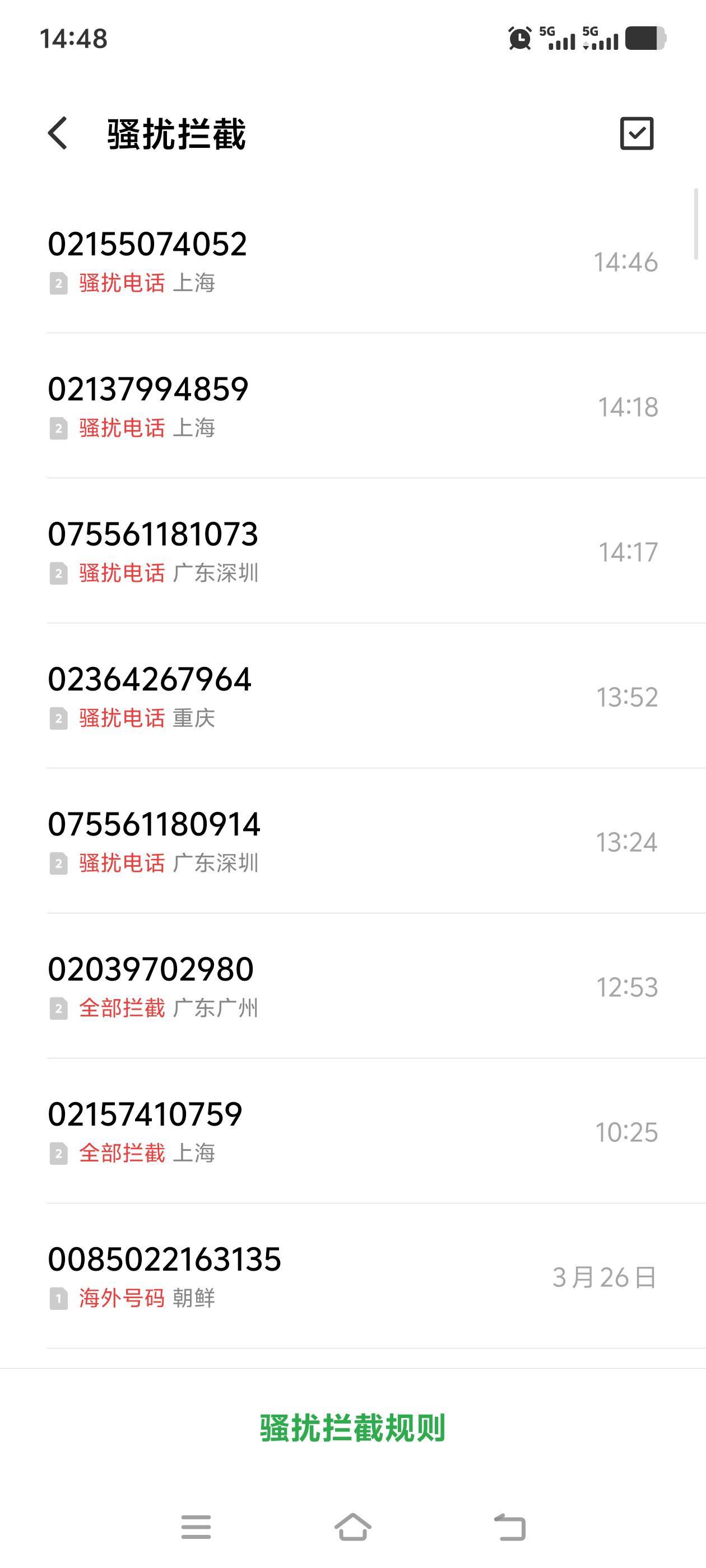Viewport: 706px width, 1568px height.
Task: Open 骚扰拦截规则 settings
Action: coord(352,1428)
